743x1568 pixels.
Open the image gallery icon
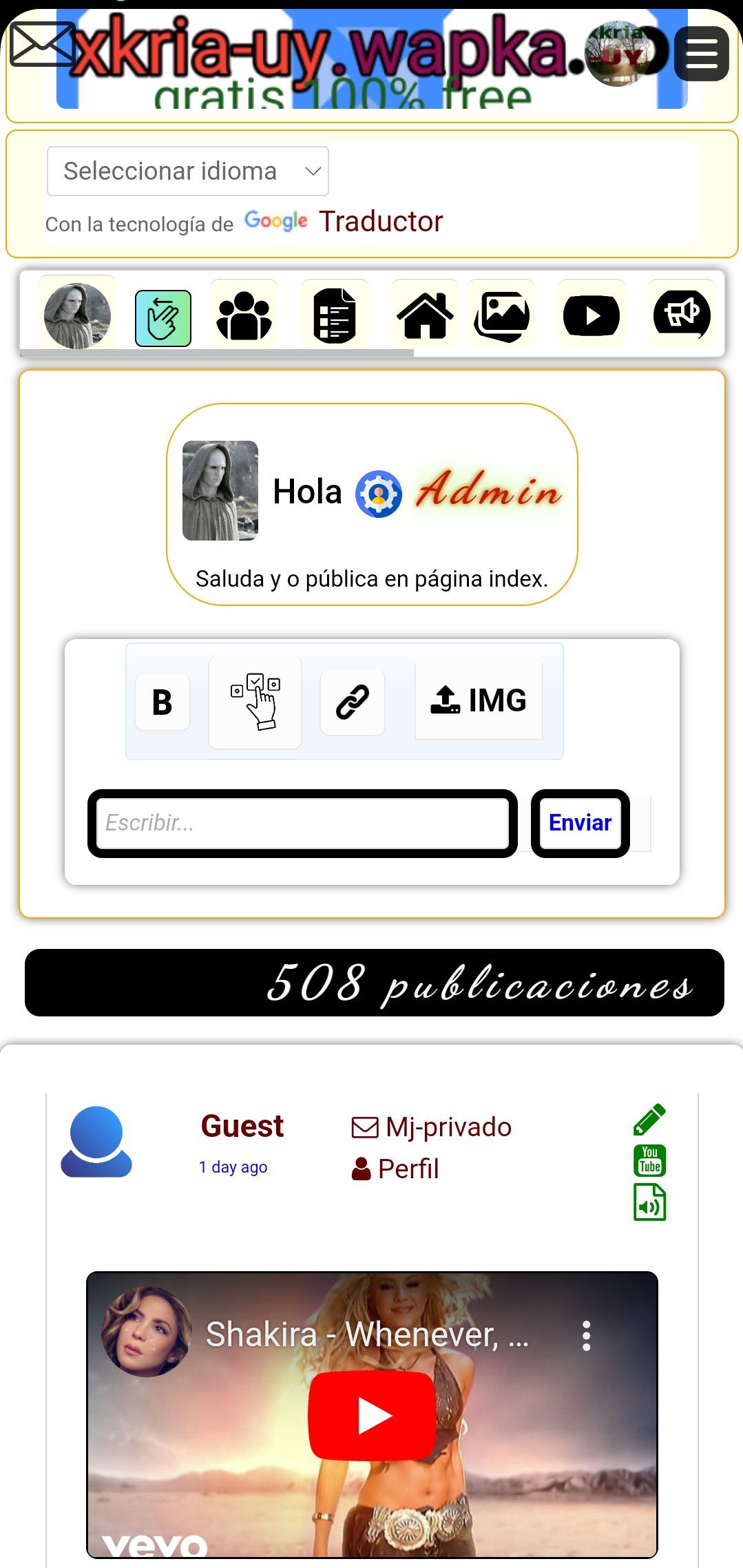[x=501, y=316]
